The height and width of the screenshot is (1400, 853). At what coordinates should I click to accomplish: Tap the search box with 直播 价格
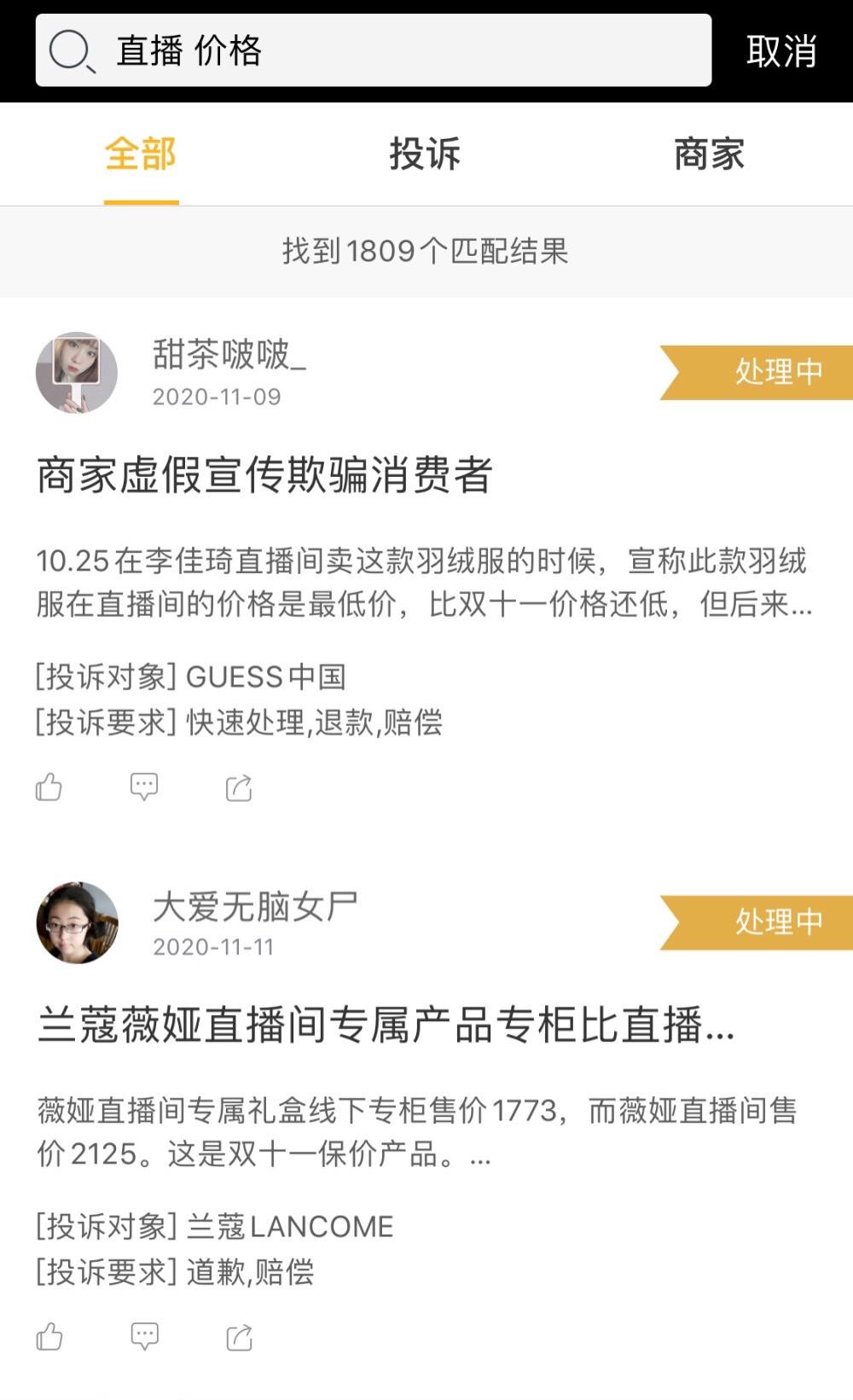[x=374, y=50]
